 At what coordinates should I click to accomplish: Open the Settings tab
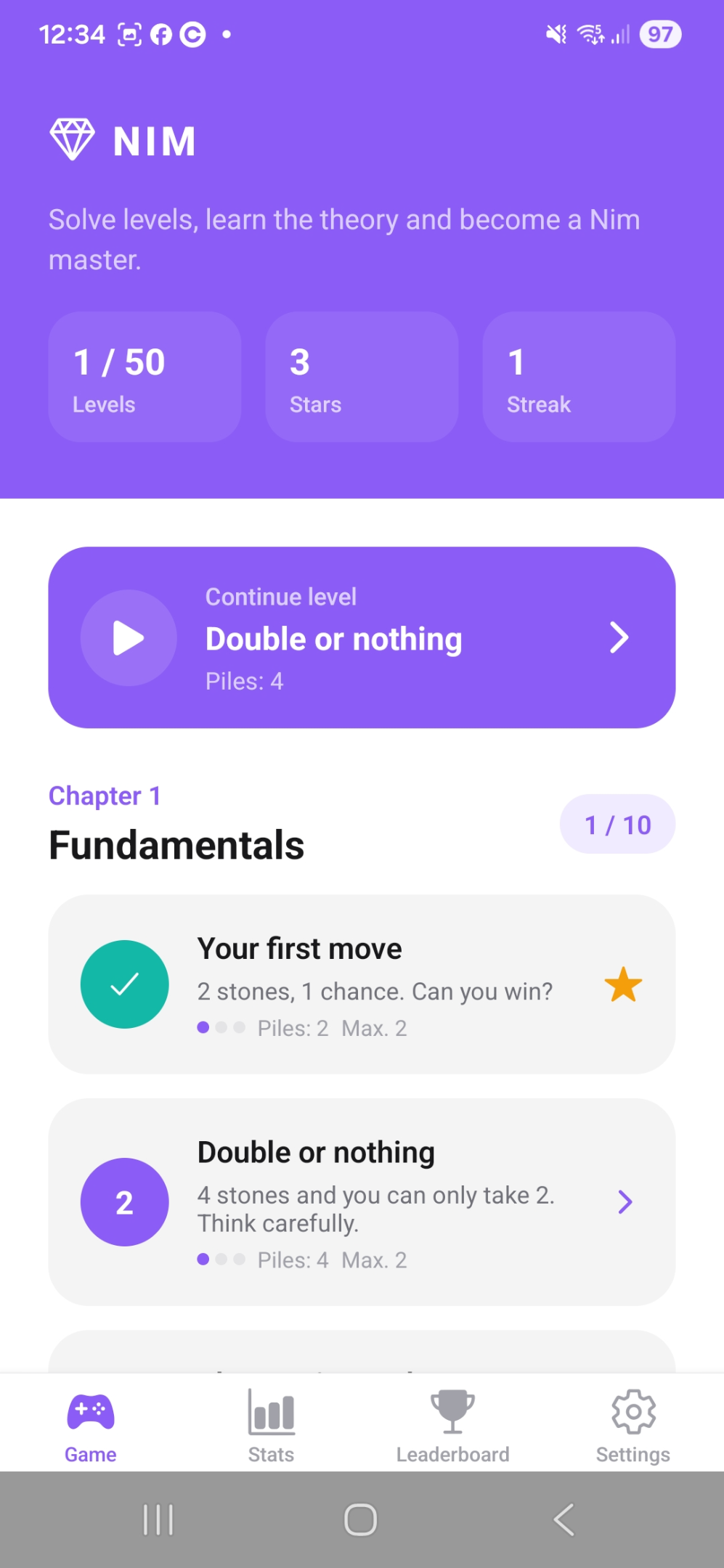click(x=633, y=1426)
